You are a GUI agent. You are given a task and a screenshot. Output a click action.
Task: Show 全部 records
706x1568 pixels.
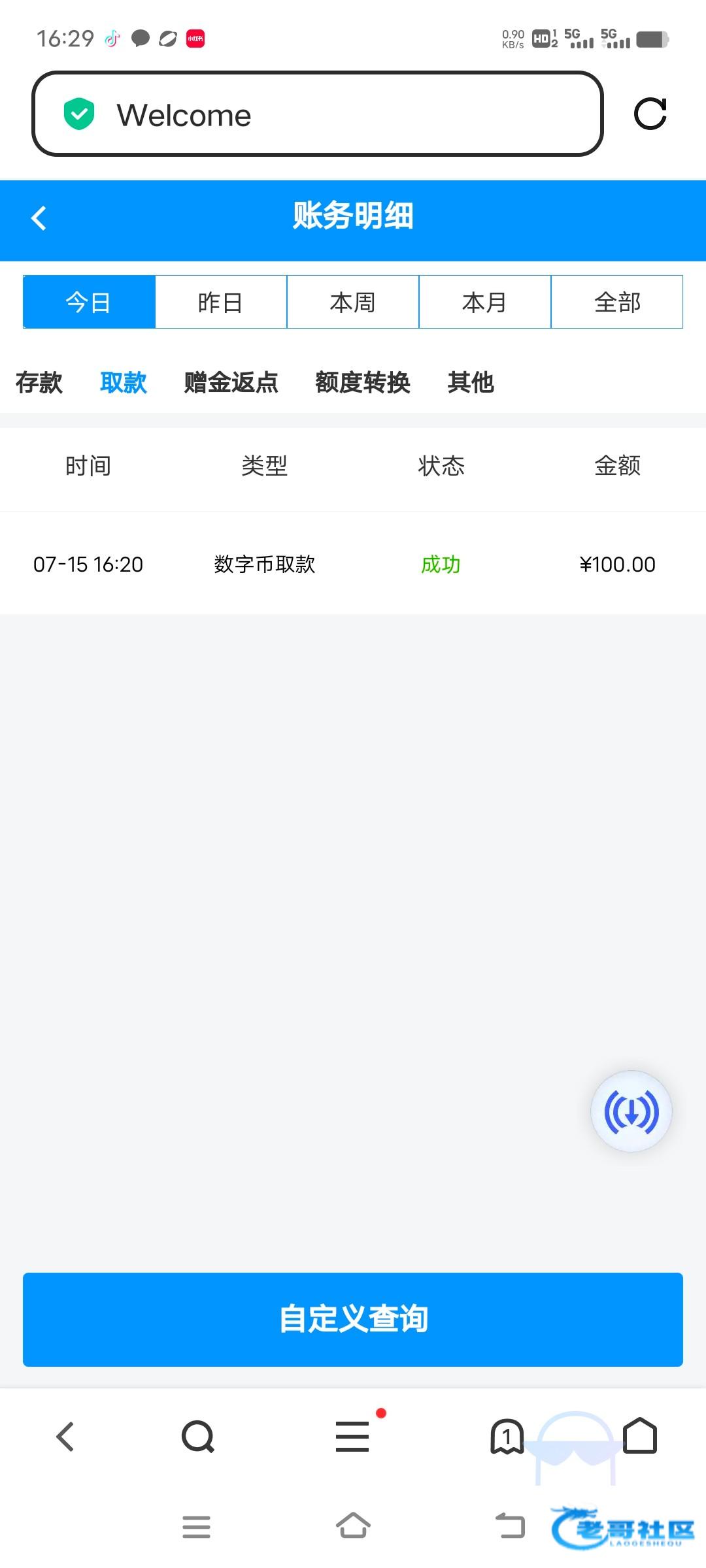coord(617,302)
